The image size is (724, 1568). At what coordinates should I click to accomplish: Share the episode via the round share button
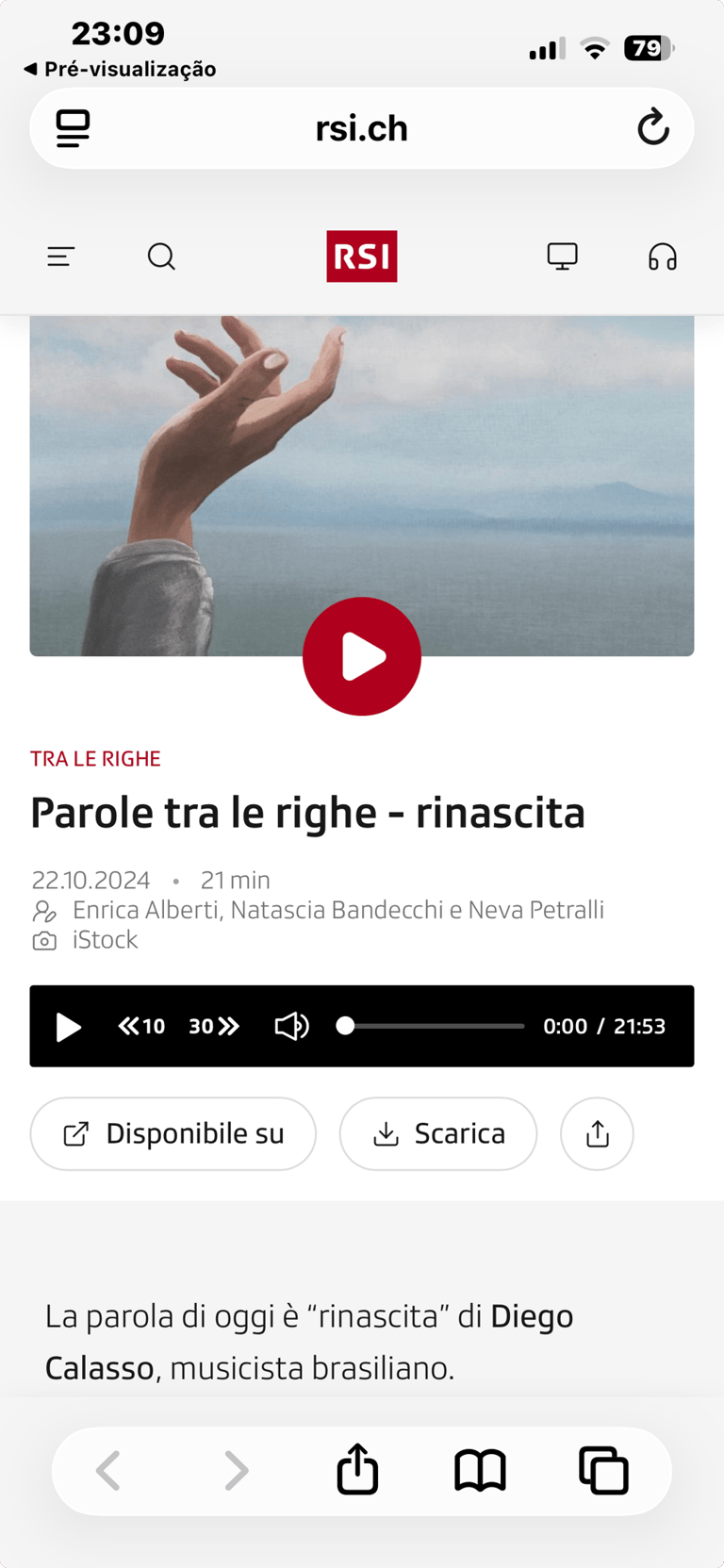coord(597,1133)
